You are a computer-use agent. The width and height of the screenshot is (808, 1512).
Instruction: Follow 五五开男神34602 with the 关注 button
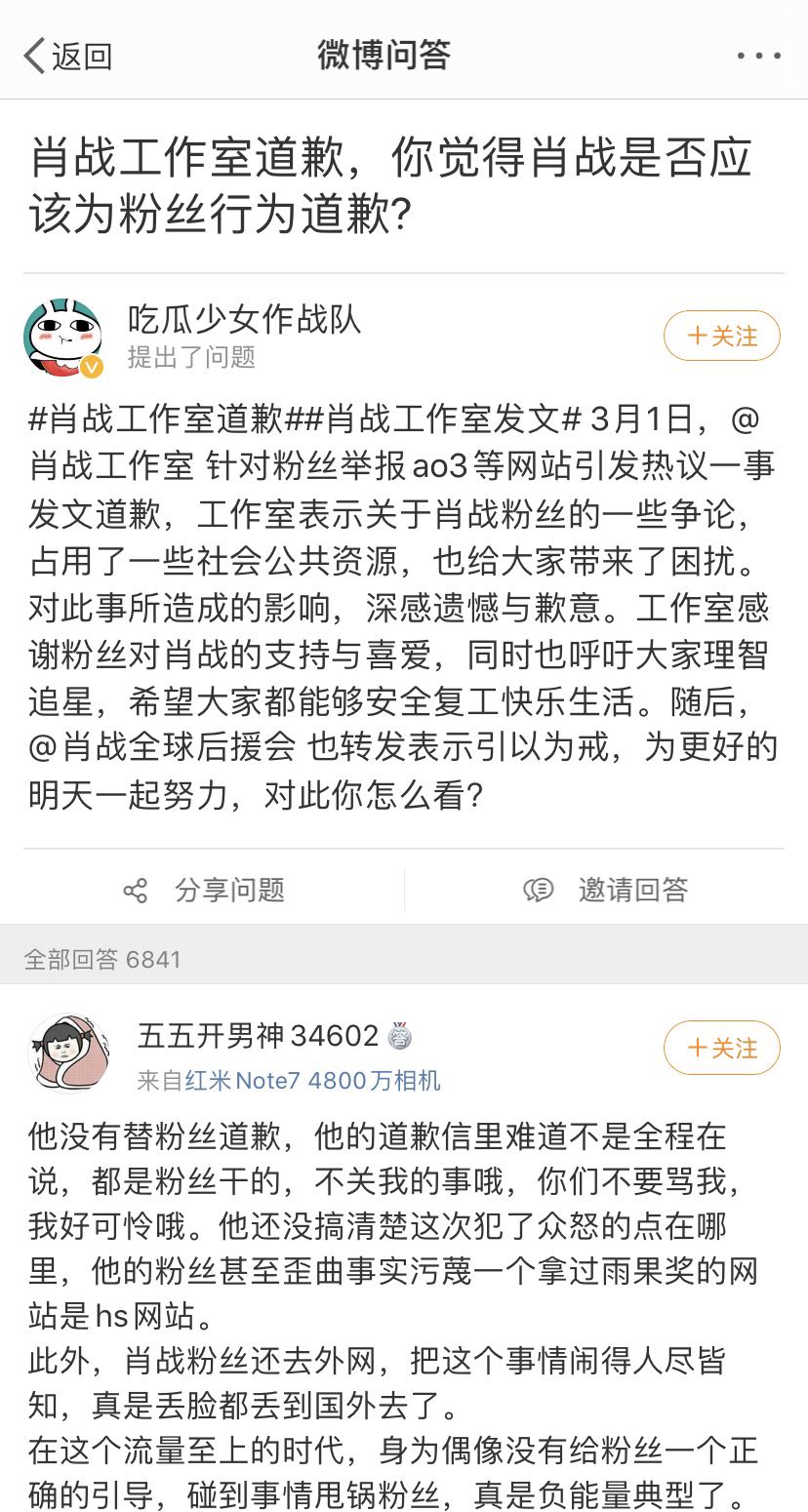tap(722, 1048)
